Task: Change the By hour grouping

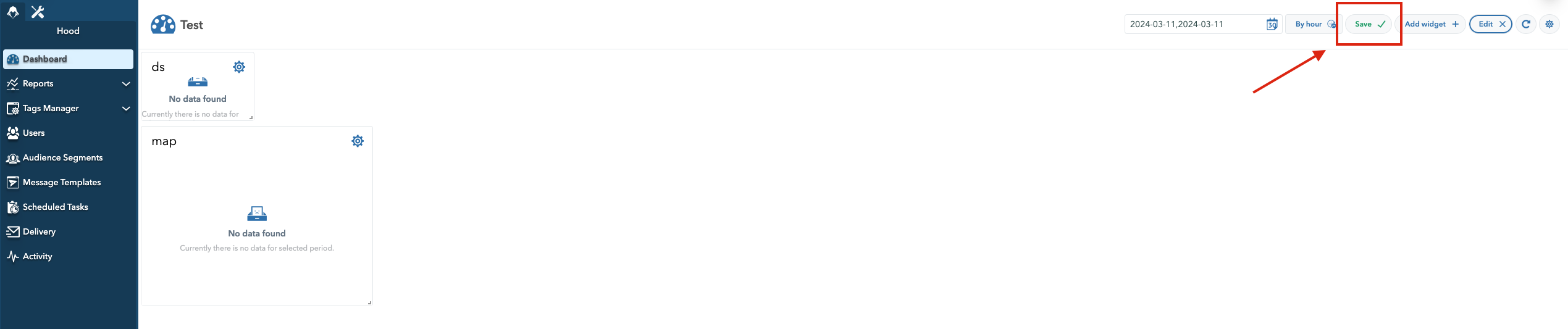Action: [x=1313, y=24]
